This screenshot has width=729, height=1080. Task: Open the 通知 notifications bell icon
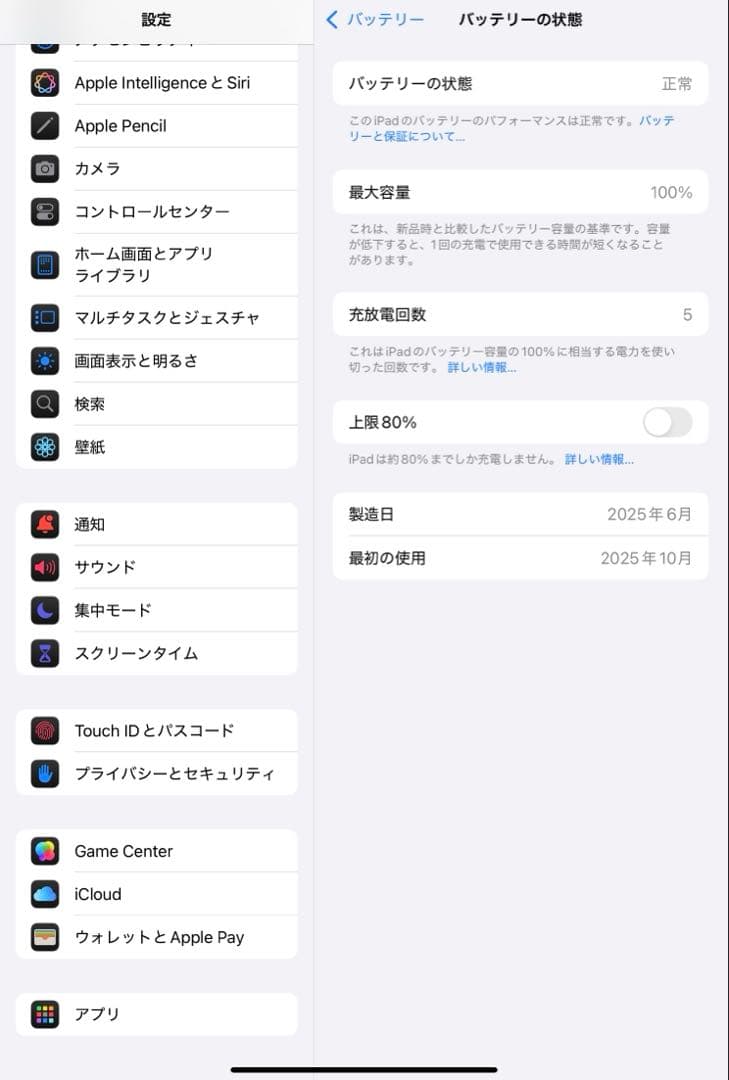(x=45, y=523)
